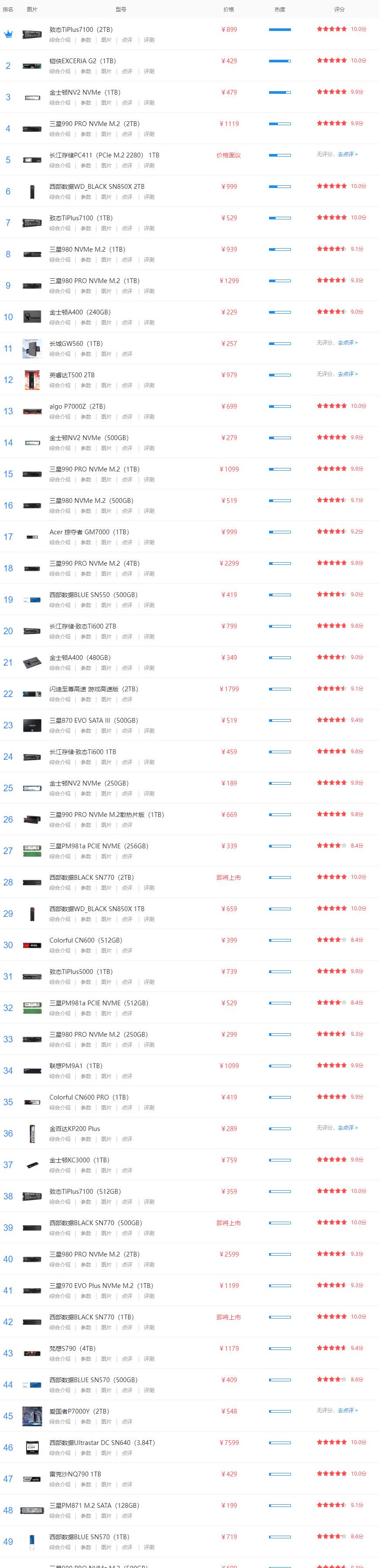This screenshot has width=379, height=1568.
Task: Open 致态TiPlus7100 (2TB) product page
Action: click(x=80, y=29)
